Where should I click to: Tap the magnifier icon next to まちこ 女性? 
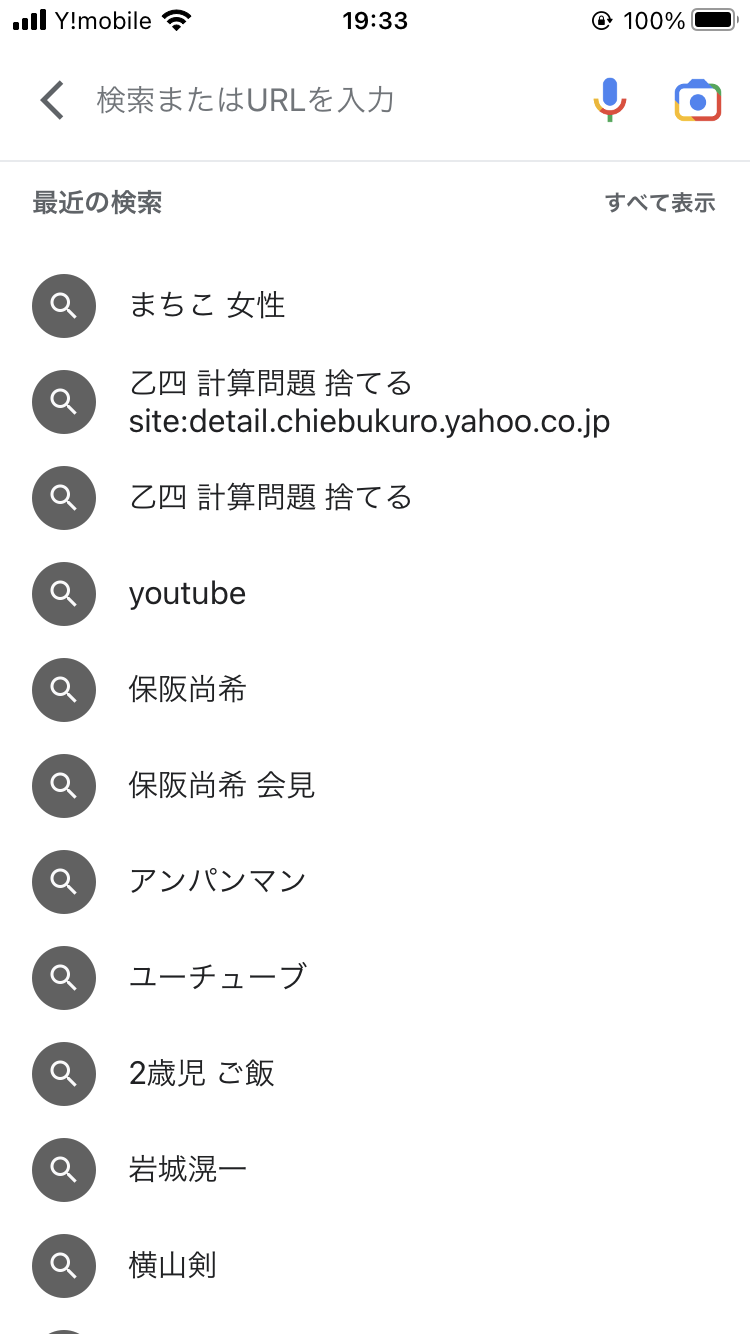(x=63, y=306)
